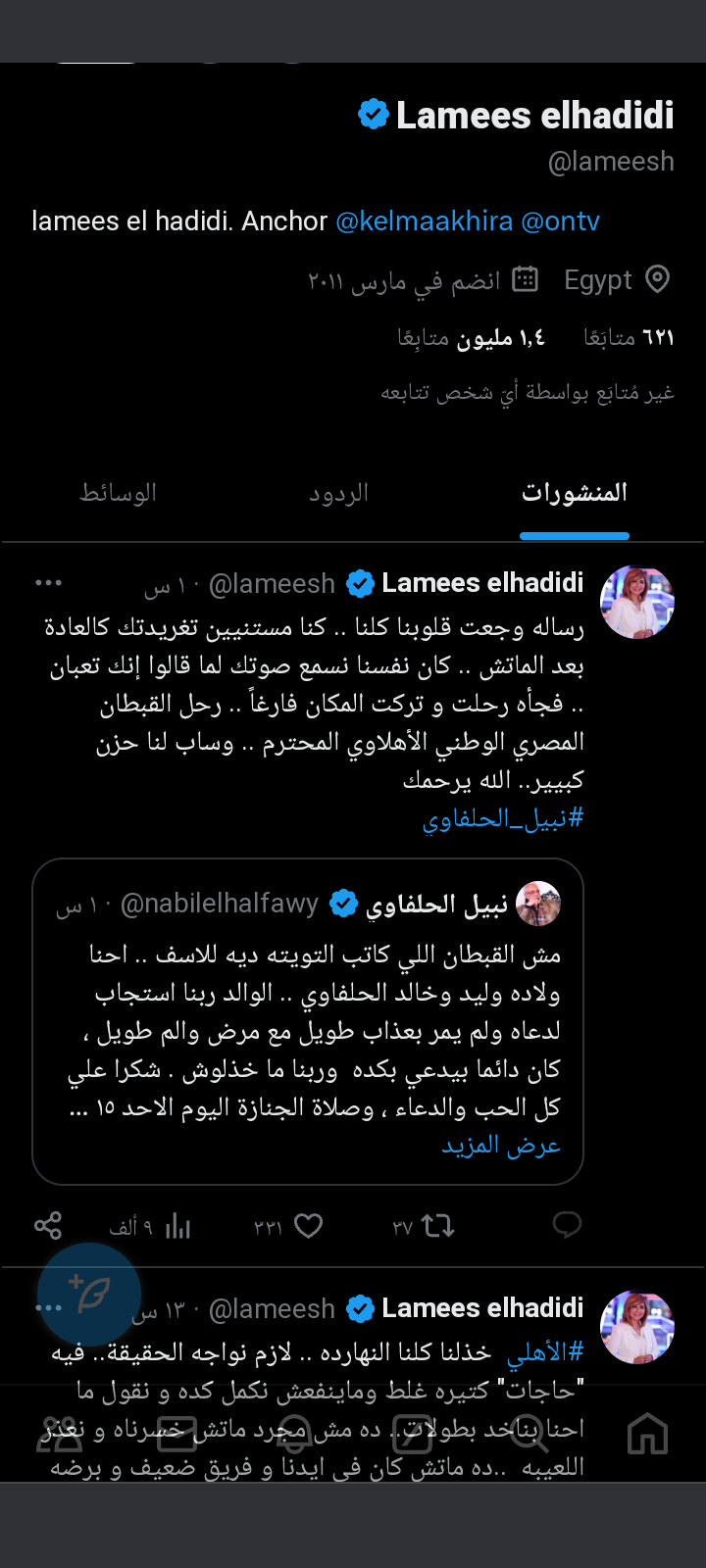The width and height of the screenshot is (706, 1568).
Task: Open the #نبيل_الحلفاوي hashtag
Action: (503, 818)
